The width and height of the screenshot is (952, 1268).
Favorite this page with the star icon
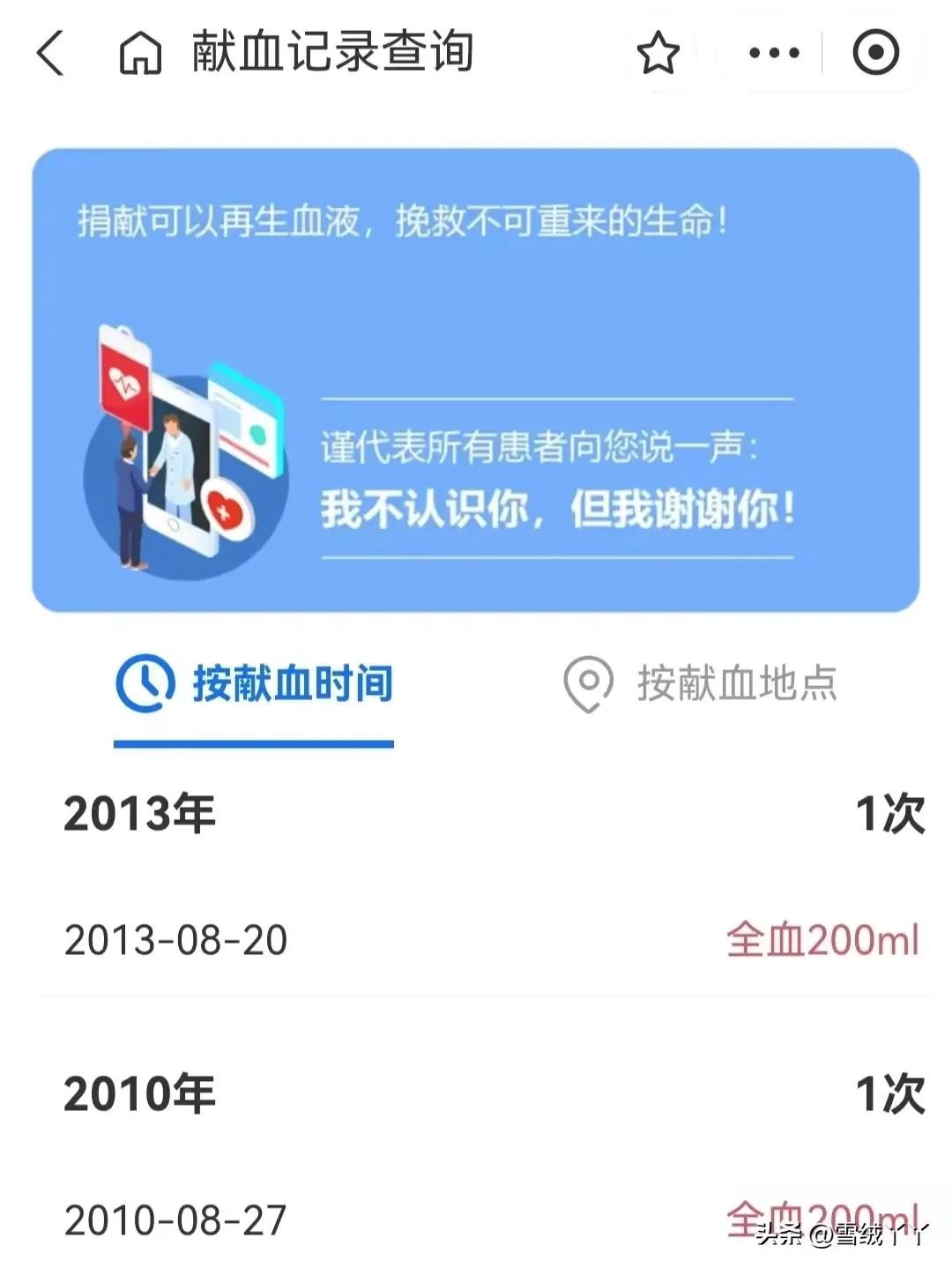click(x=658, y=53)
